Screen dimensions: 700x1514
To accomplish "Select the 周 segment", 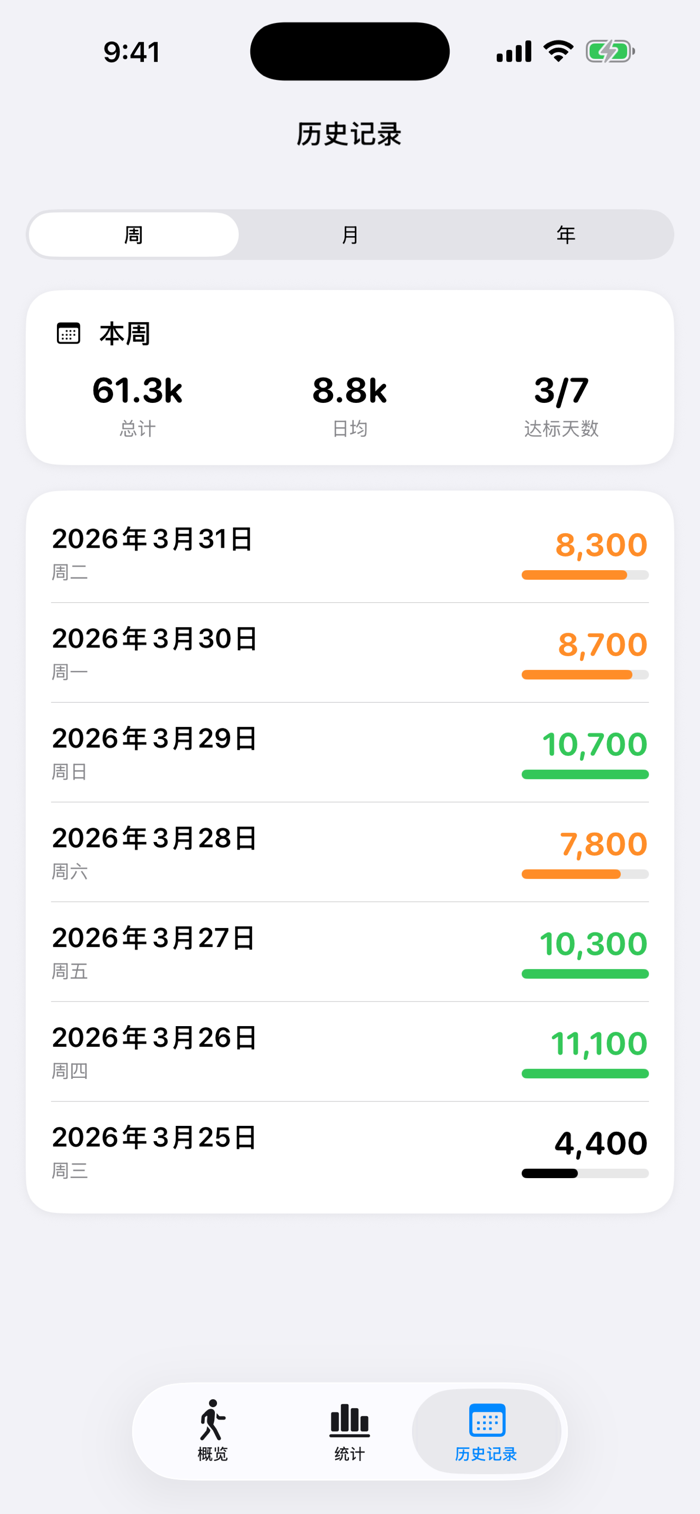I will pyautogui.click(x=134, y=235).
